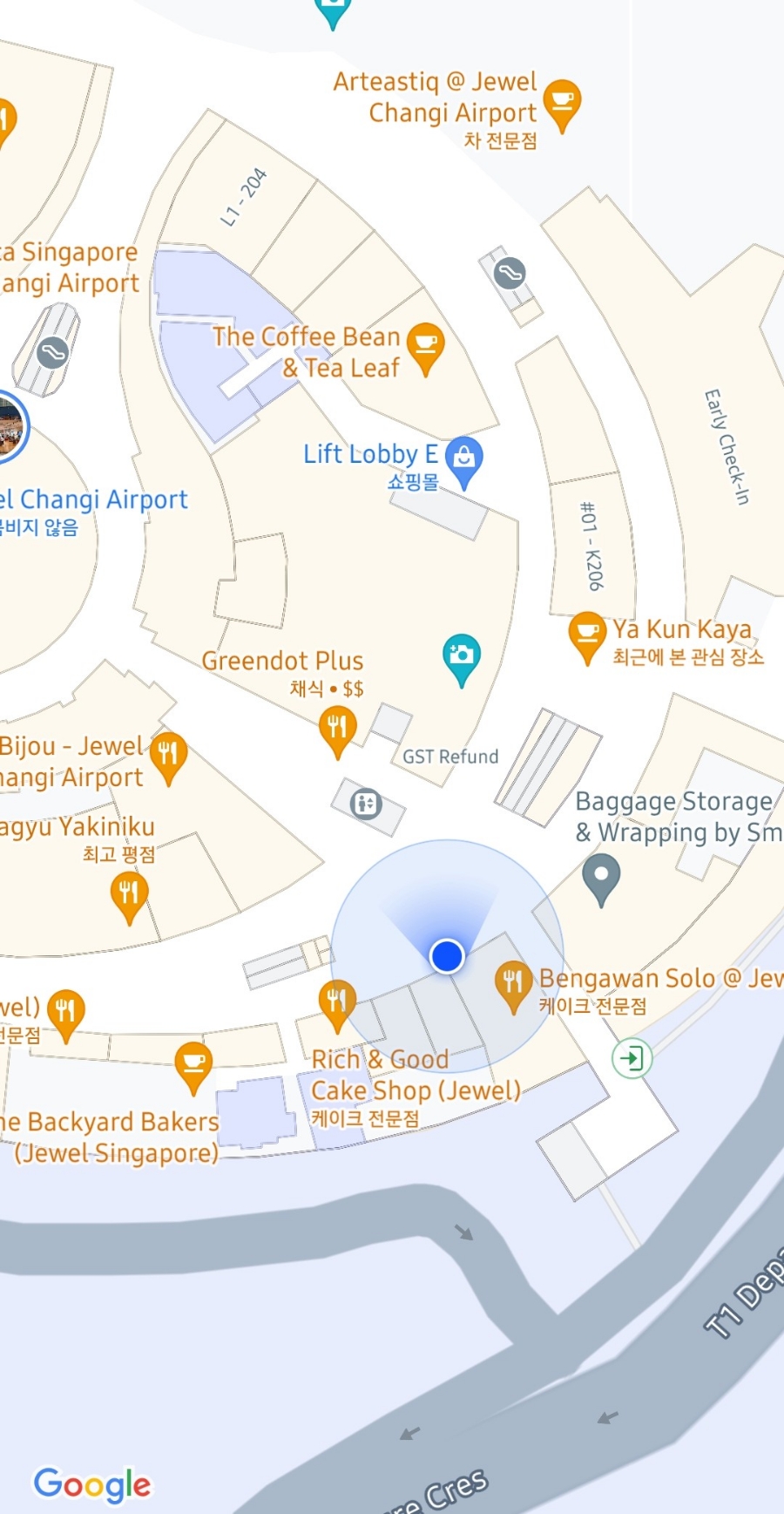Tap the green entrance icon
The image size is (784, 1514).
click(632, 1059)
